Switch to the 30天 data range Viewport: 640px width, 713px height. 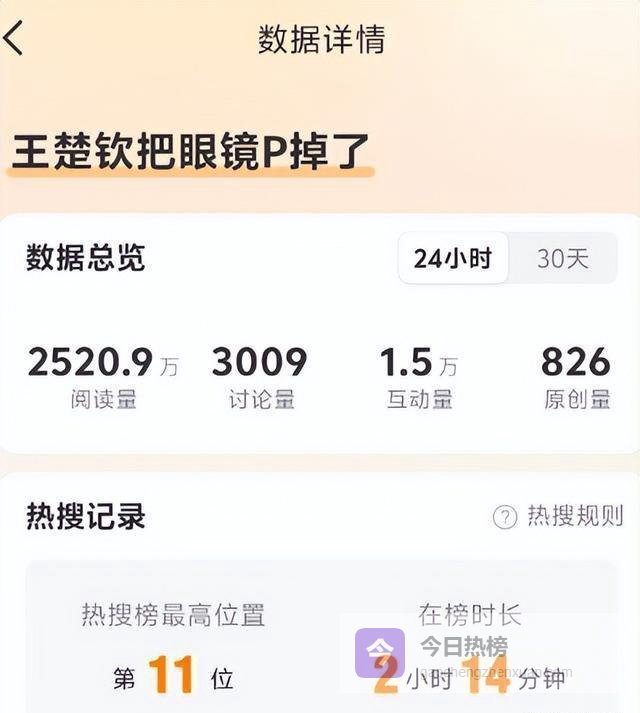[563, 259]
